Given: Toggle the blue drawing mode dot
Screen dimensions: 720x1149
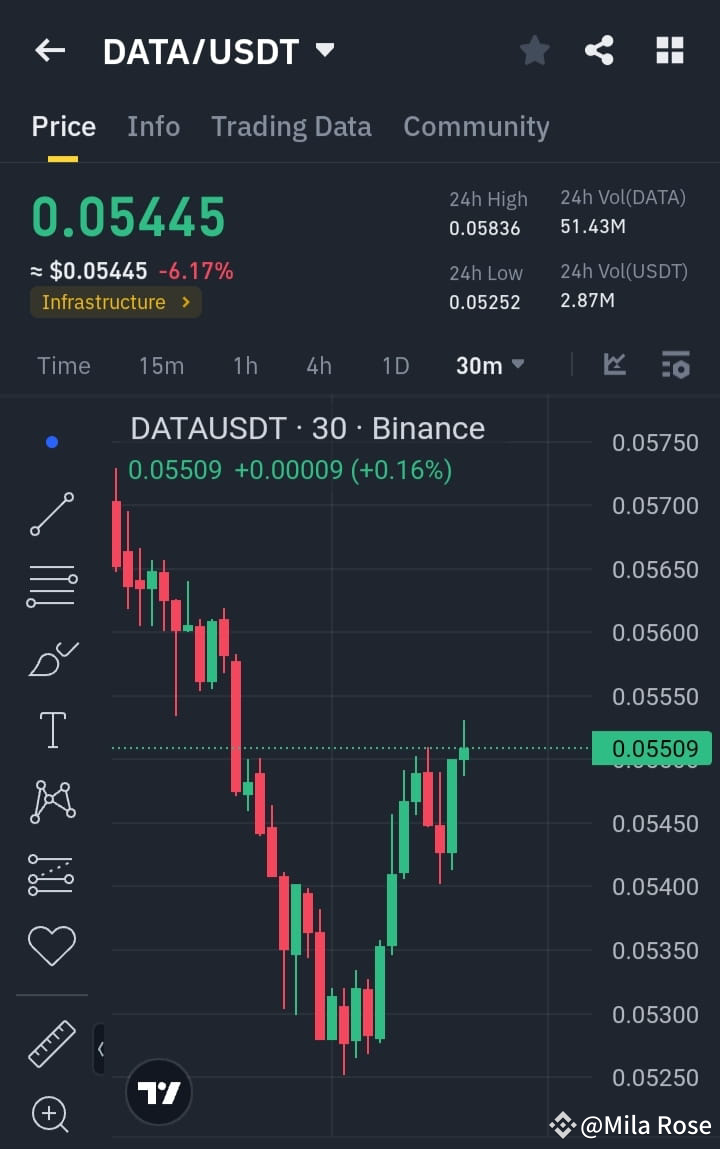Looking at the screenshot, I should [51, 441].
